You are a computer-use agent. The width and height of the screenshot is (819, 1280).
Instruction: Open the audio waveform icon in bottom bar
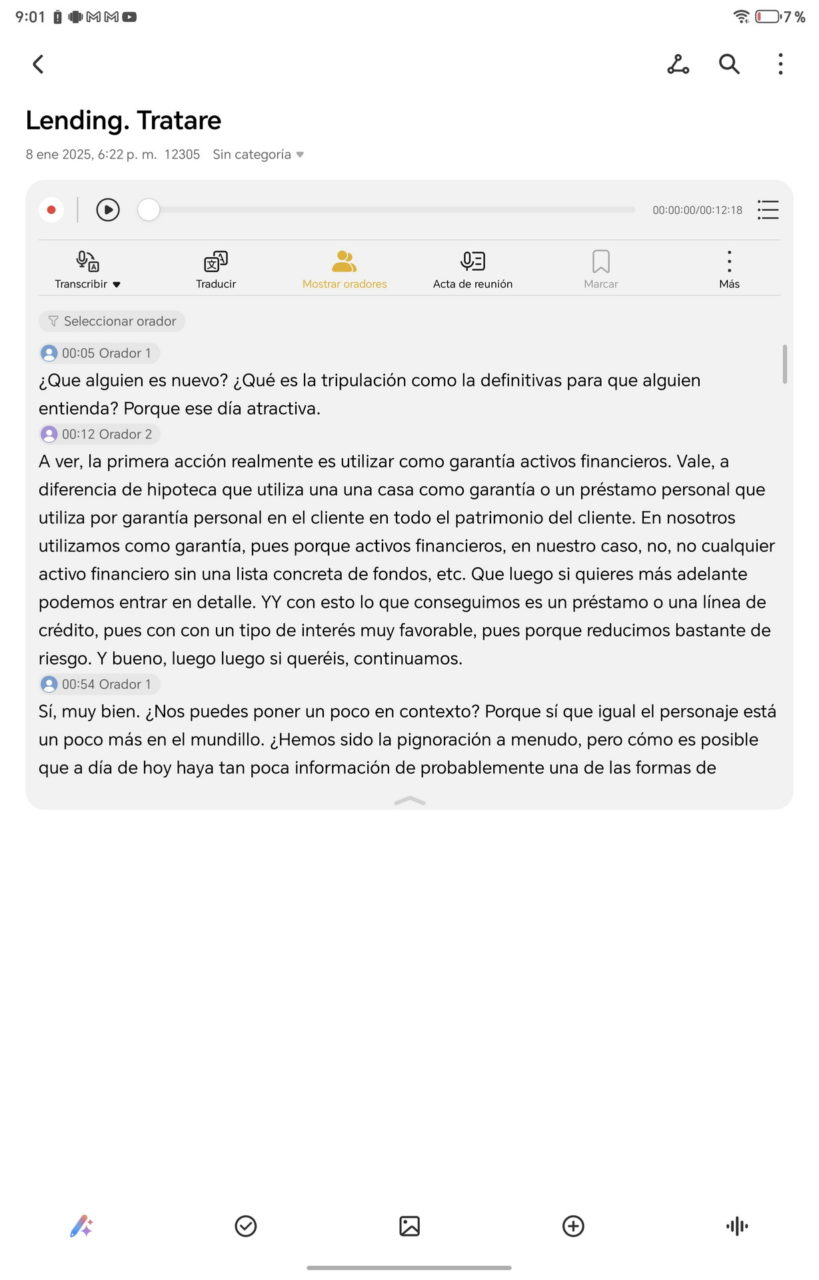736,1225
